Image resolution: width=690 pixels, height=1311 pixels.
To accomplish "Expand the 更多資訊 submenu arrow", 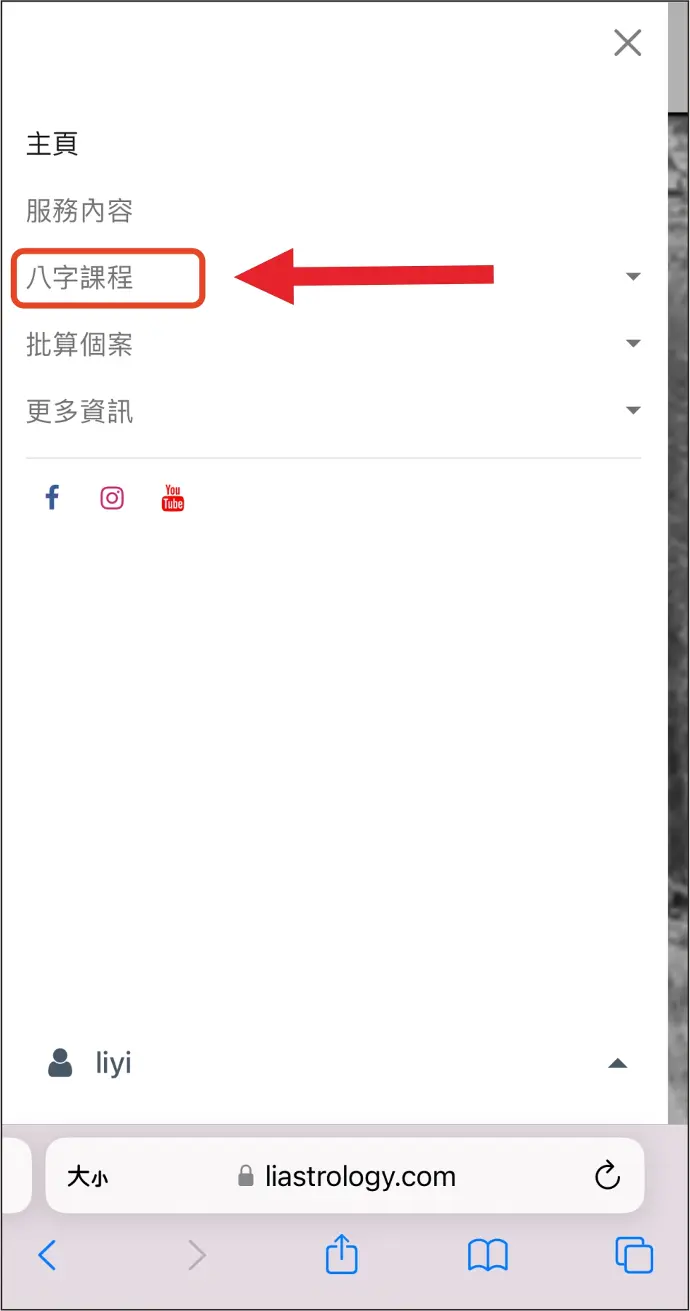I will click(x=632, y=411).
